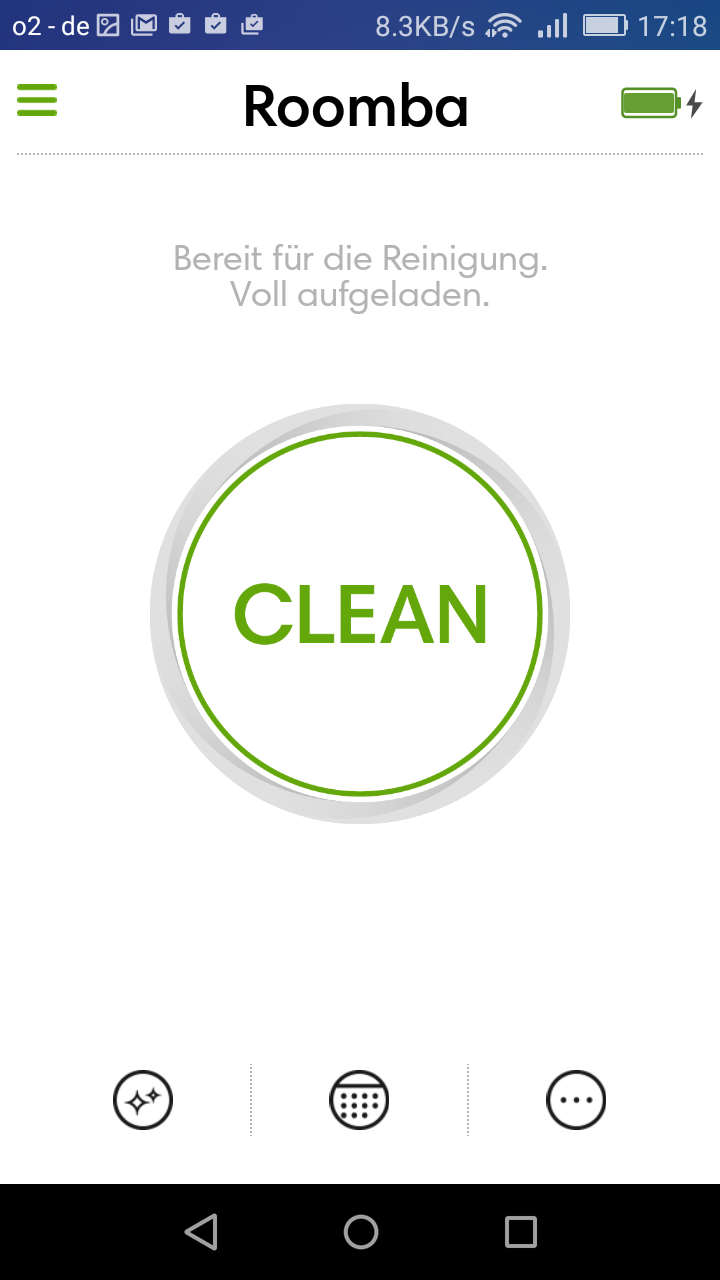Open the schedule calendar icon
Viewport: 720px width, 1280px height.
(x=359, y=1100)
